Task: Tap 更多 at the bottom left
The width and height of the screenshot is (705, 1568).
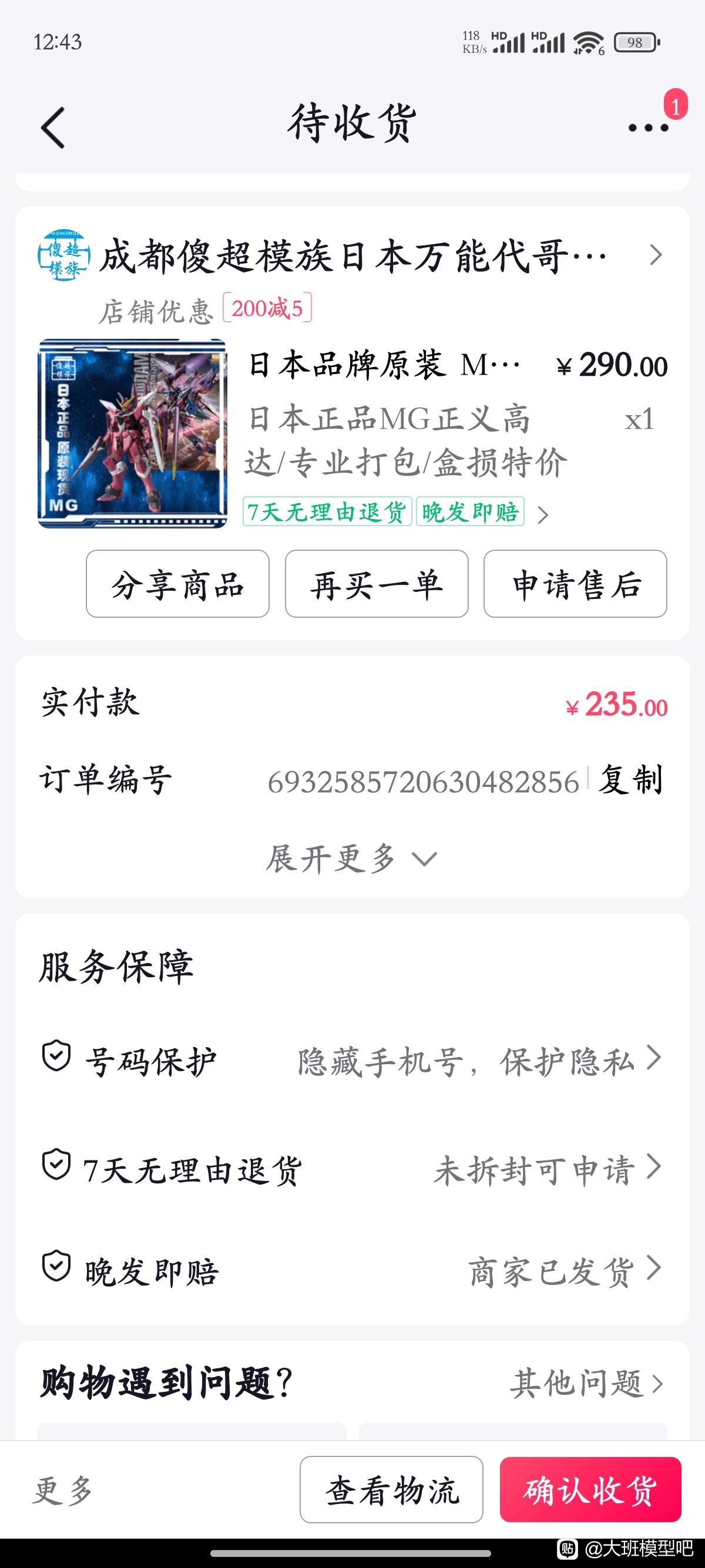Action: tap(63, 1490)
